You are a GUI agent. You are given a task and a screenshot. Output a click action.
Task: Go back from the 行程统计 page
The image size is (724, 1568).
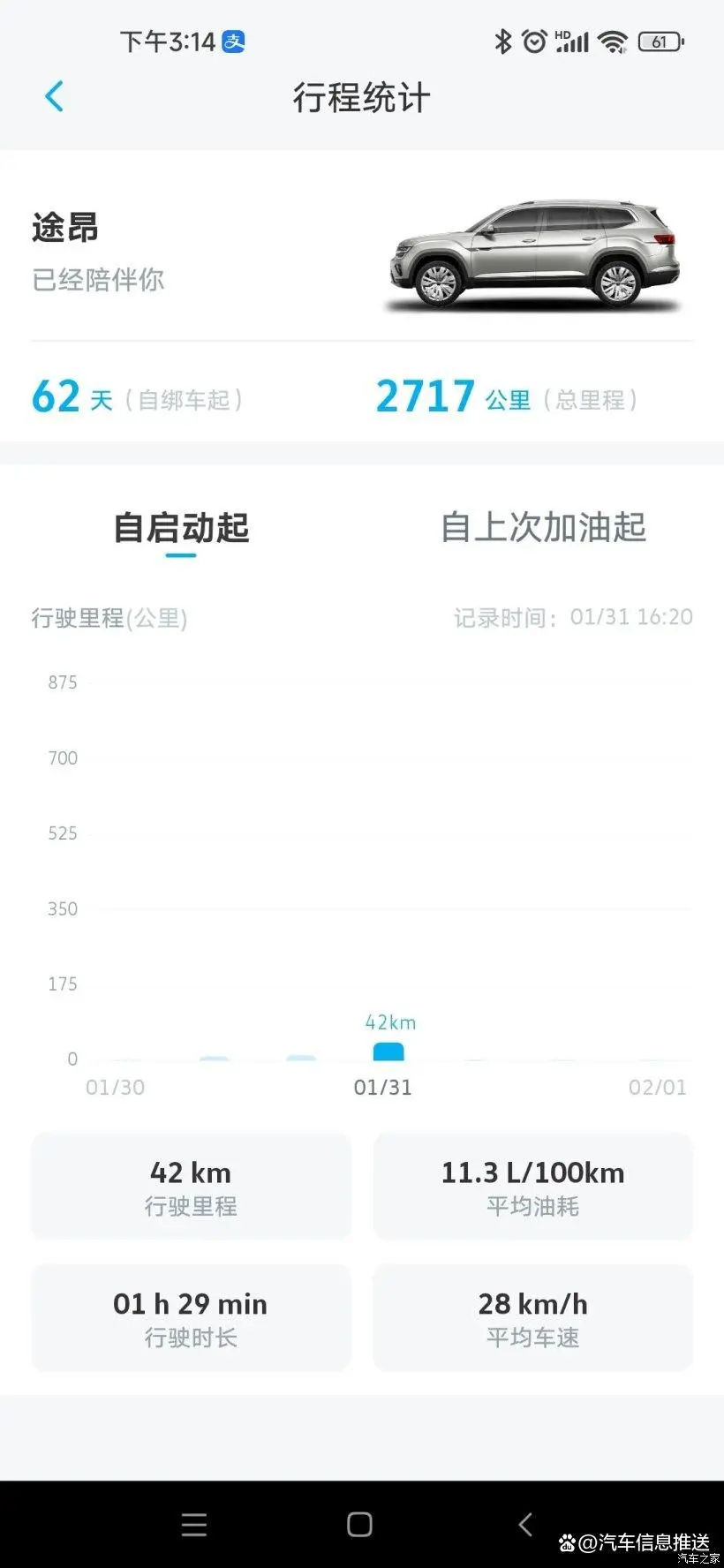(x=54, y=96)
